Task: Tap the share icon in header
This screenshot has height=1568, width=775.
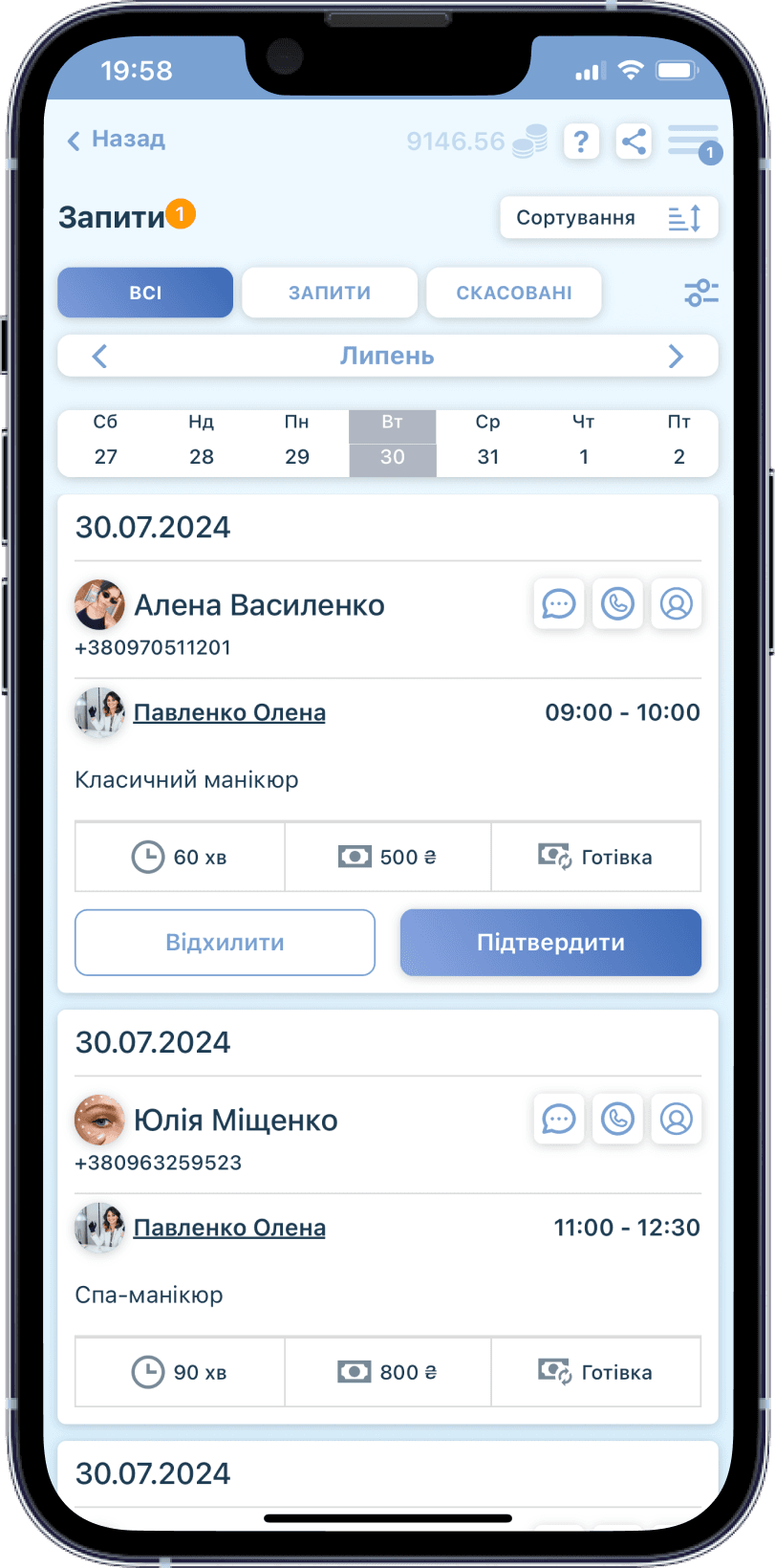Action: coord(634,142)
